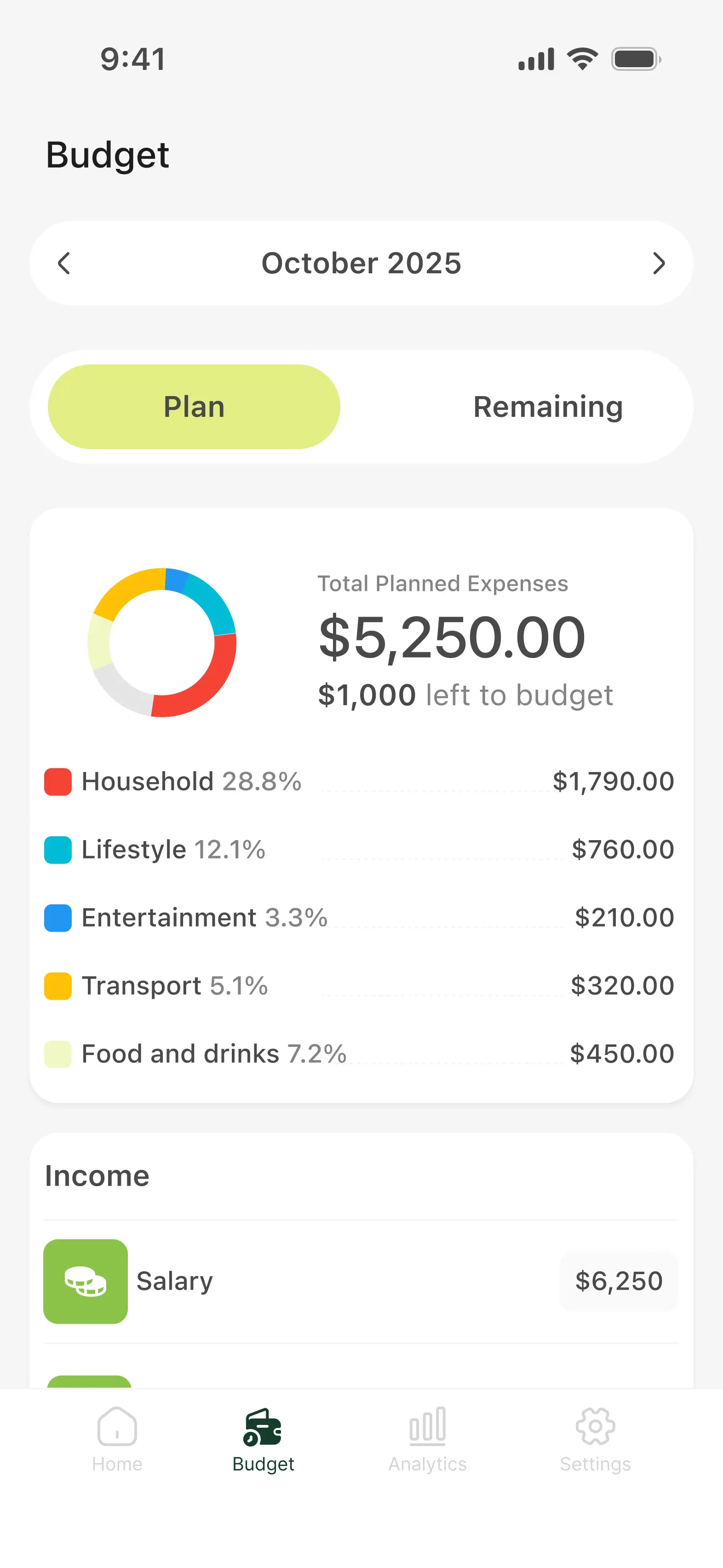Click the Transport yellow legend square
This screenshot has height=1568, width=723.
(57, 986)
